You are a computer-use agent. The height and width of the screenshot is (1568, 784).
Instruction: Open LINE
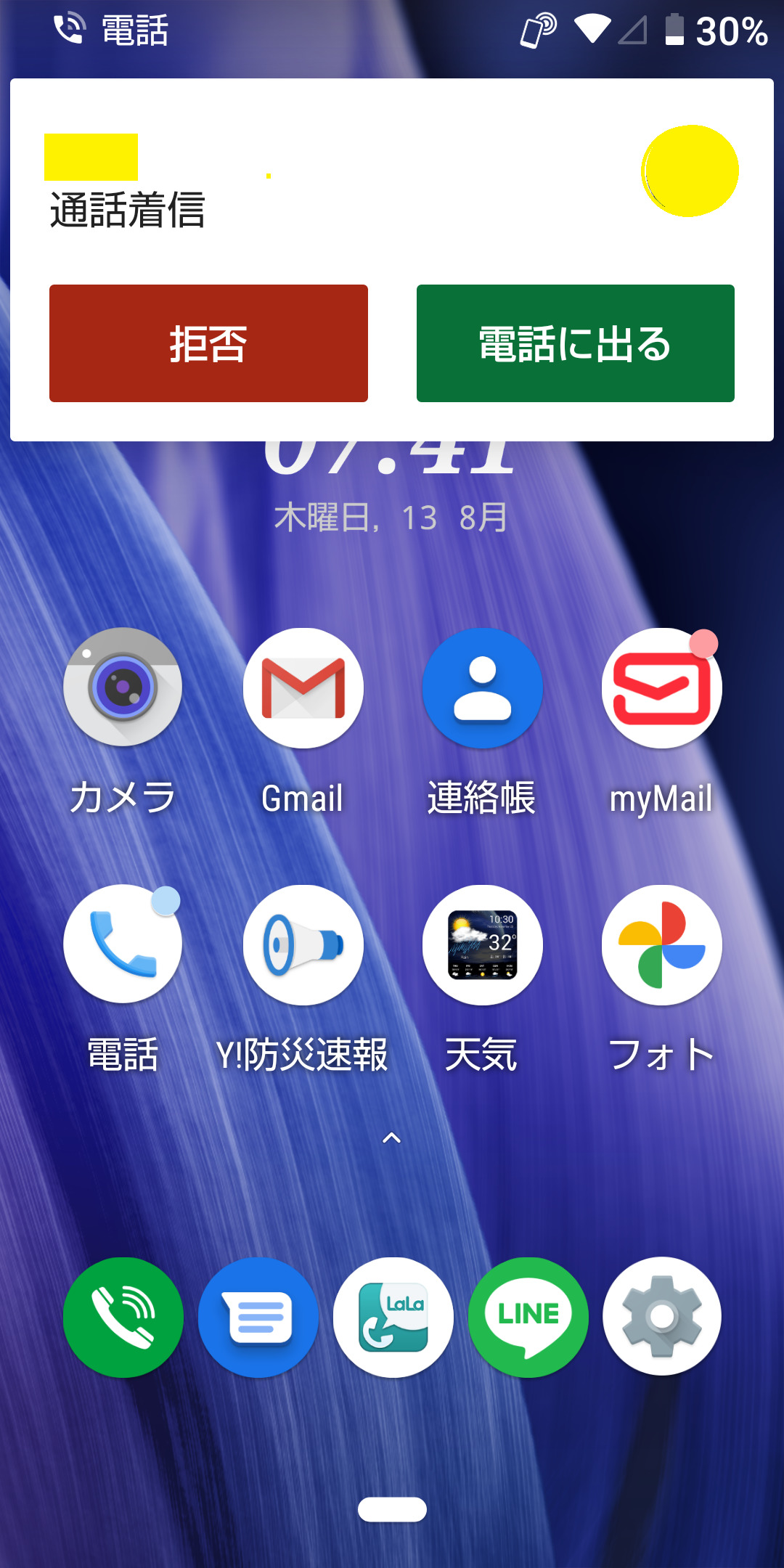tap(528, 1317)
